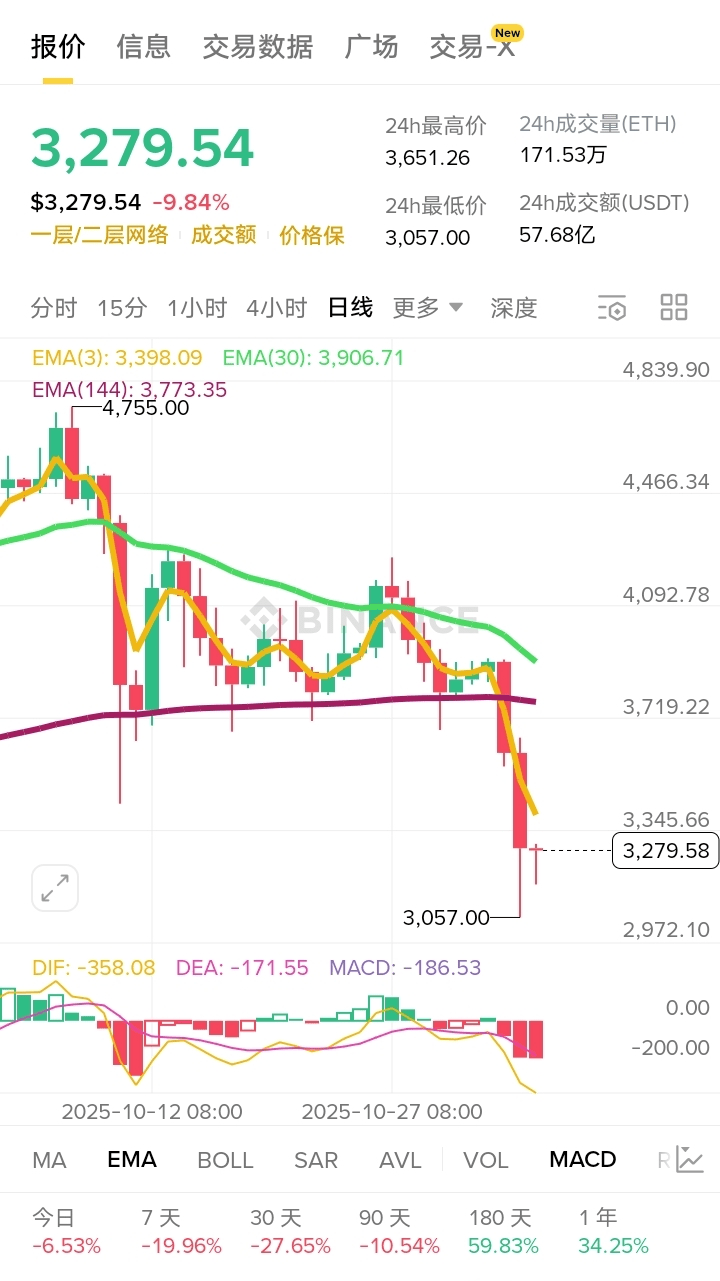Open the grid layout icon

coord(674,307)
